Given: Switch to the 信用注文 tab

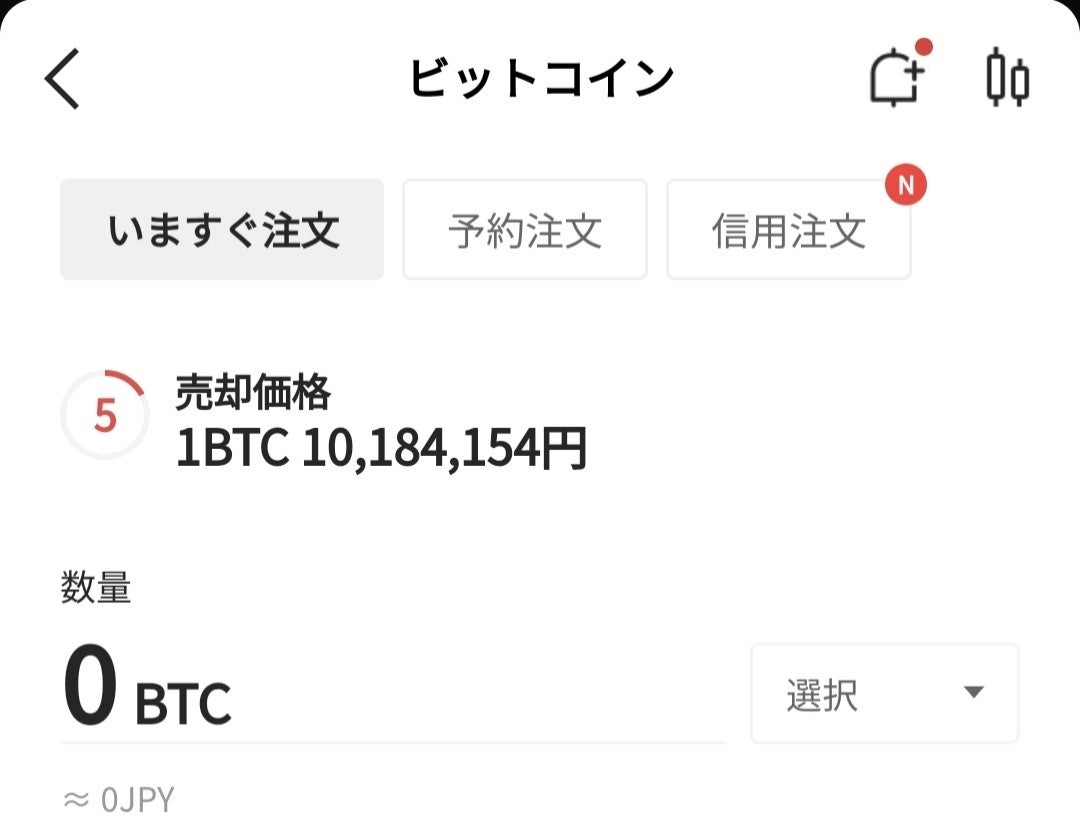Looking at the screenshot, I should (788, 230).
